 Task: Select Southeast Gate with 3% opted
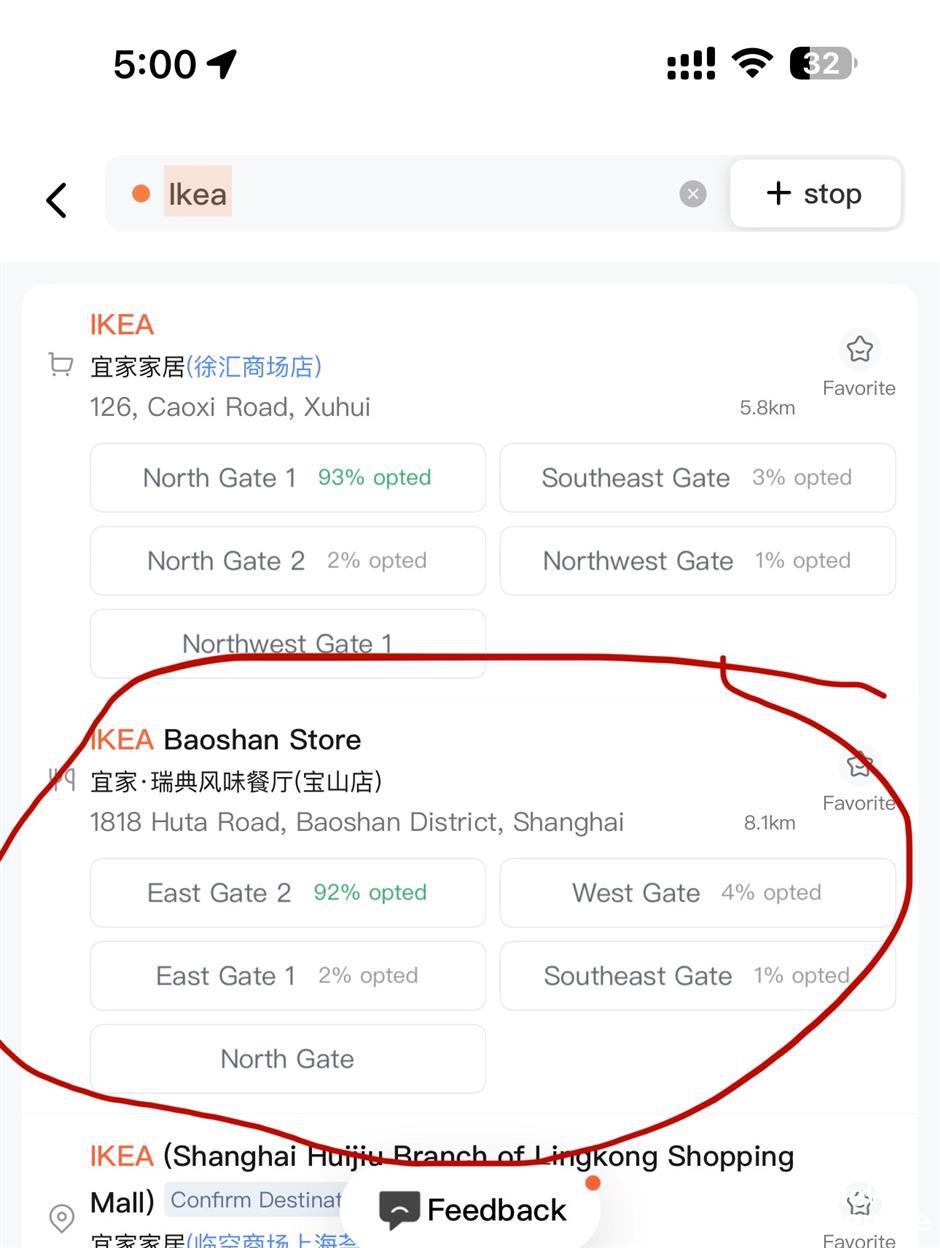[x=697, y=478]
